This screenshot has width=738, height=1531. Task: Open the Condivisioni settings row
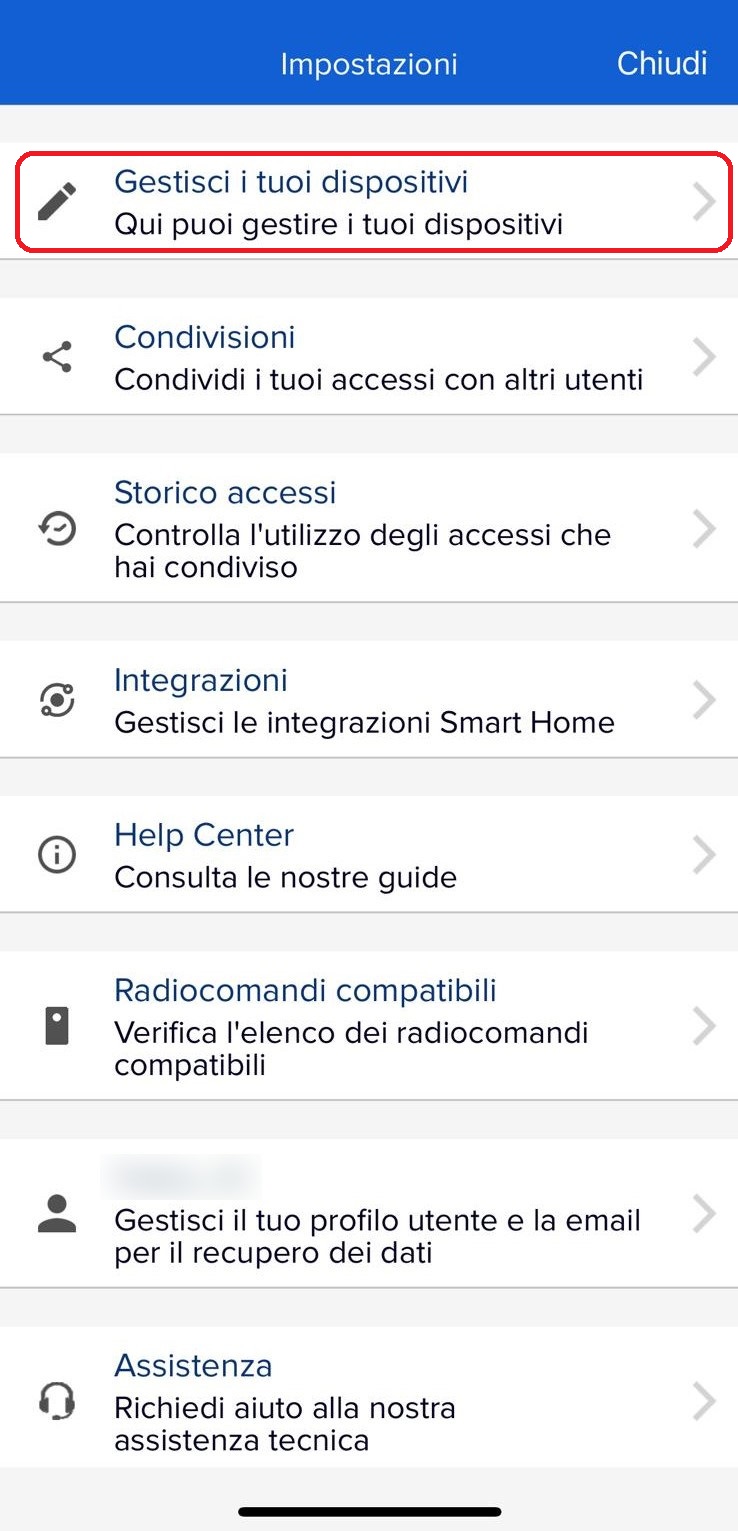pos(369,356)
